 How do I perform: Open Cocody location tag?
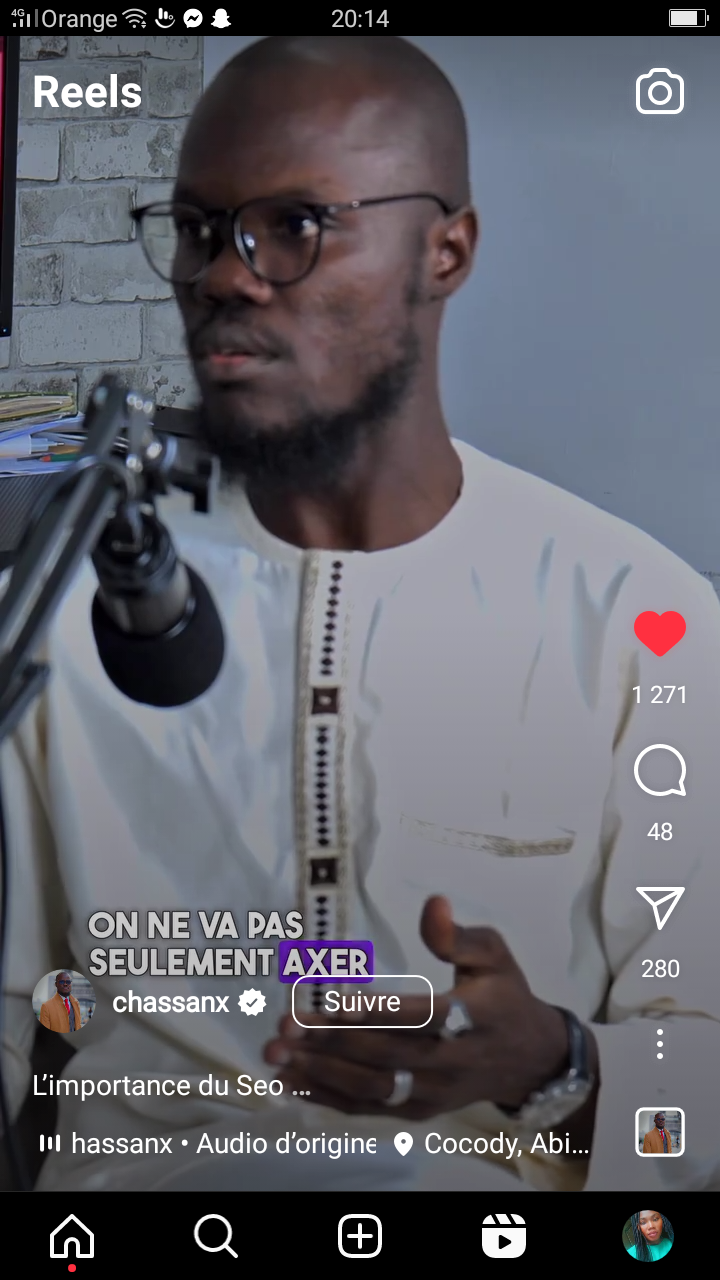pos(492,1144)
